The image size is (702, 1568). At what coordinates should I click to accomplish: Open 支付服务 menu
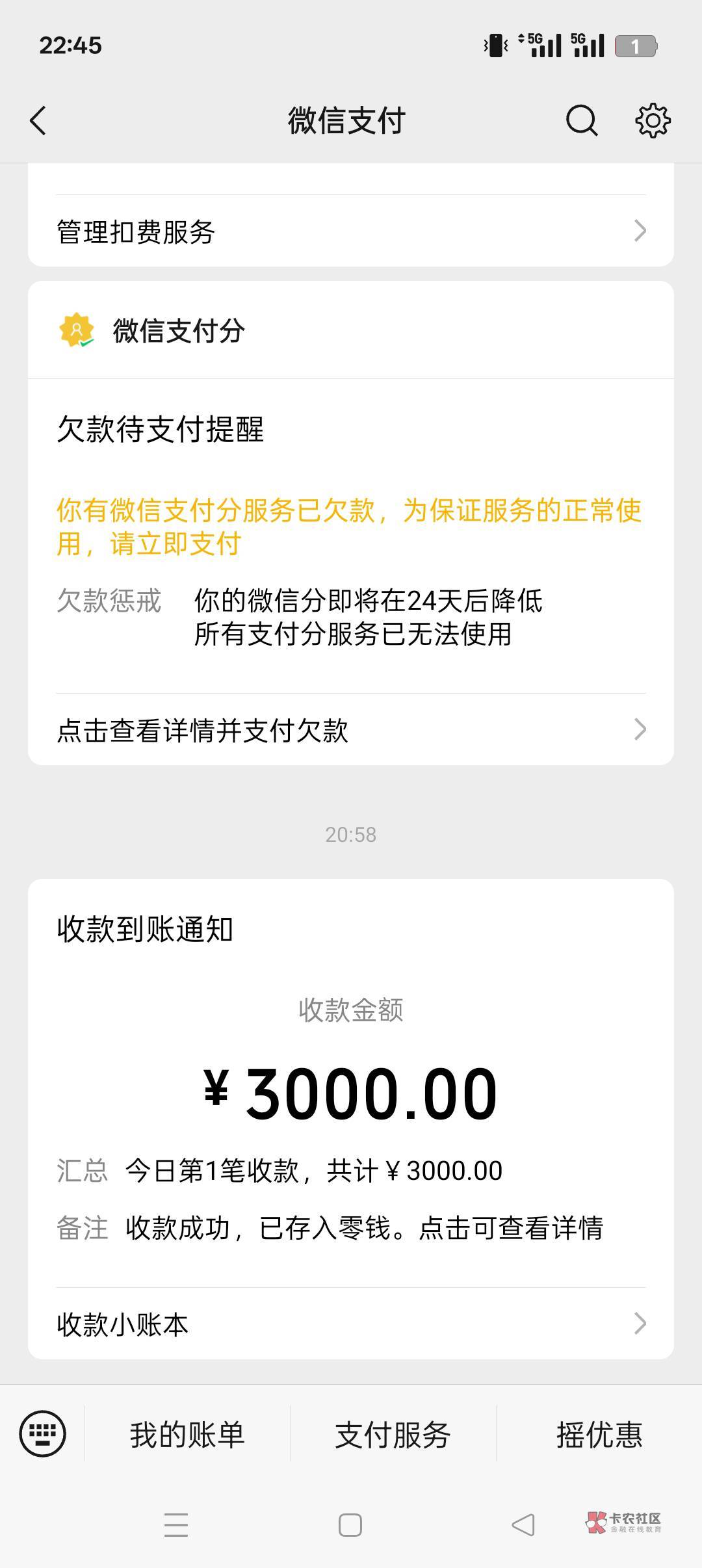pyautogui.click(x=393, y=1434)
